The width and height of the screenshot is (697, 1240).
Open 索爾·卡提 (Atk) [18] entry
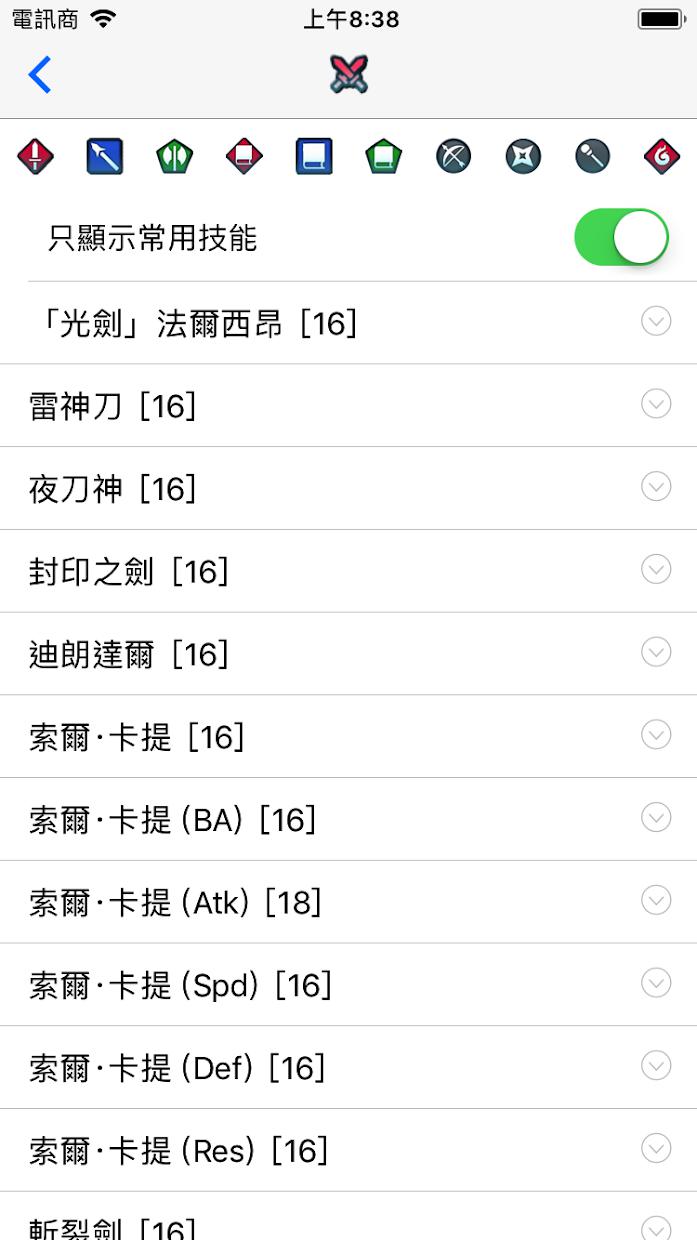(x=175, y=903)
